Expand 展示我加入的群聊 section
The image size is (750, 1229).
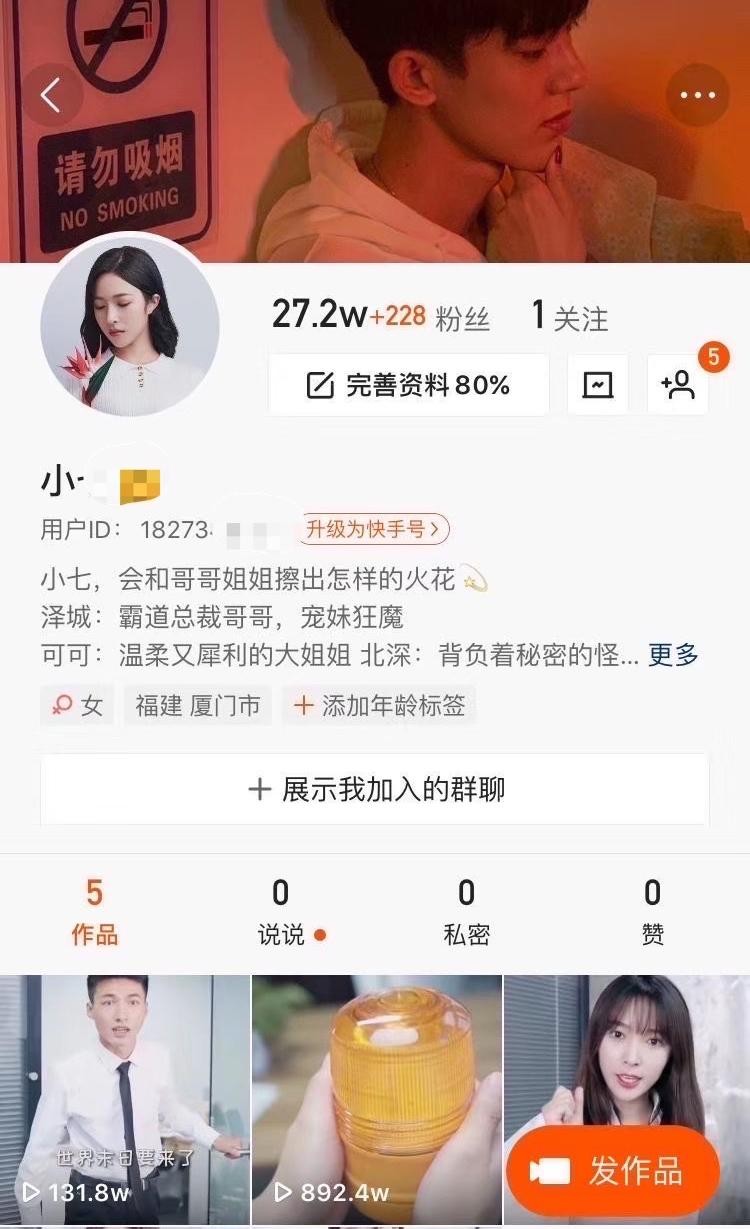tap(375, 790)
